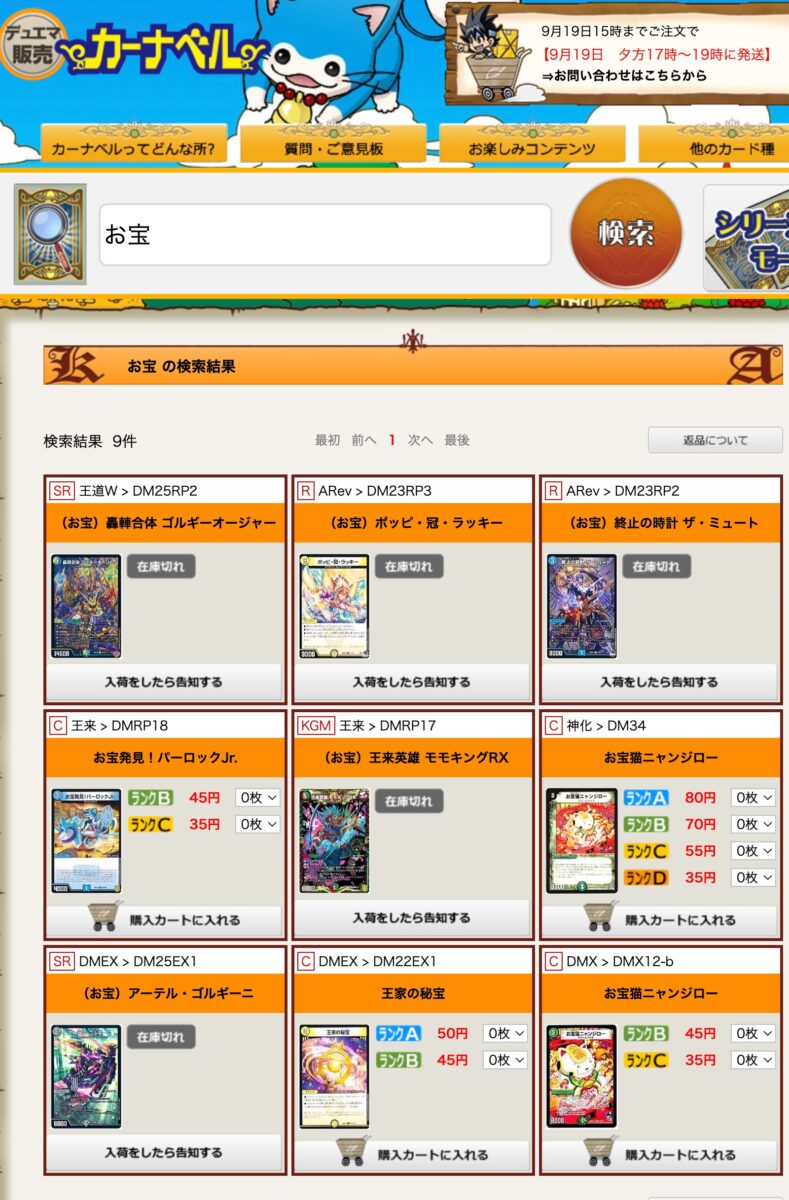Screen dimensions: 789x1200
Task: Open the カーナベルってどんな所? menu
Action: [134, 149]
